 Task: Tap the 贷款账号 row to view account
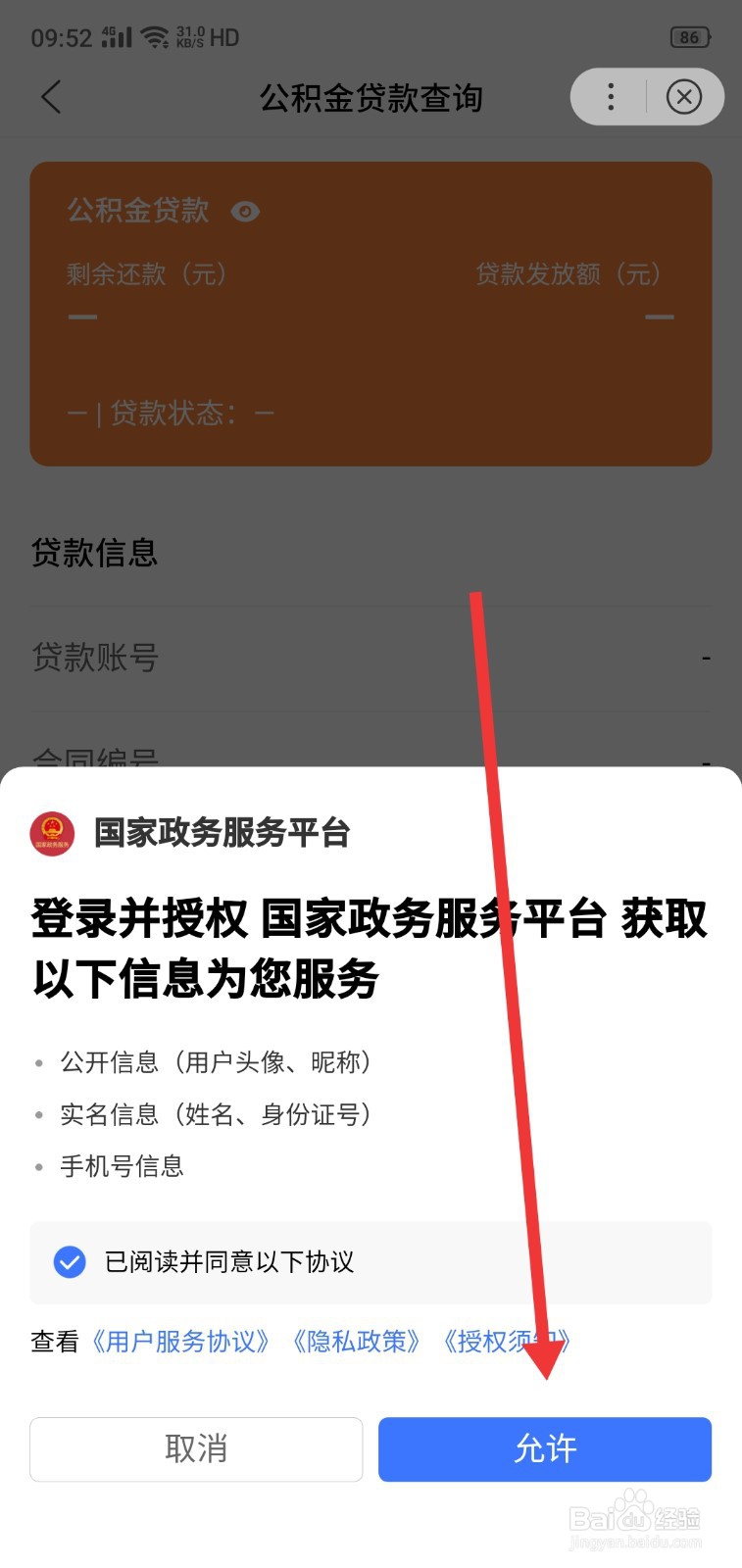coord(371,658)
